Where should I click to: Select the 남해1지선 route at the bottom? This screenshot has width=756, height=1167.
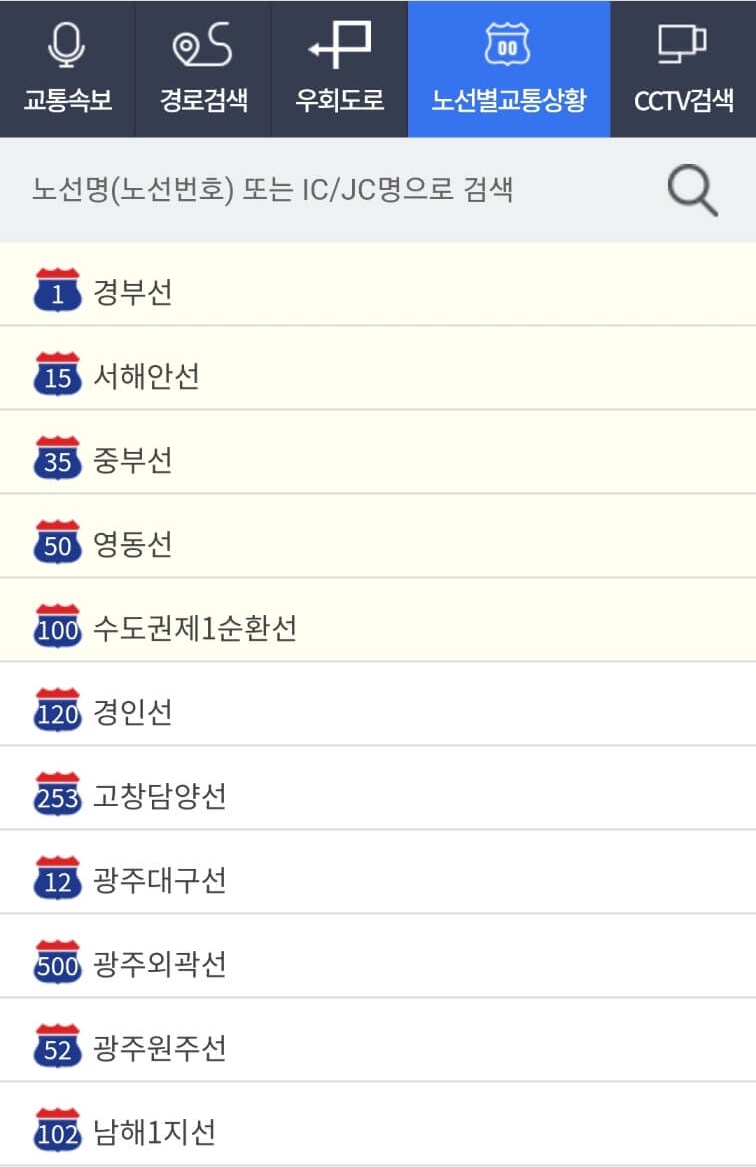(x=155, y=1133)
